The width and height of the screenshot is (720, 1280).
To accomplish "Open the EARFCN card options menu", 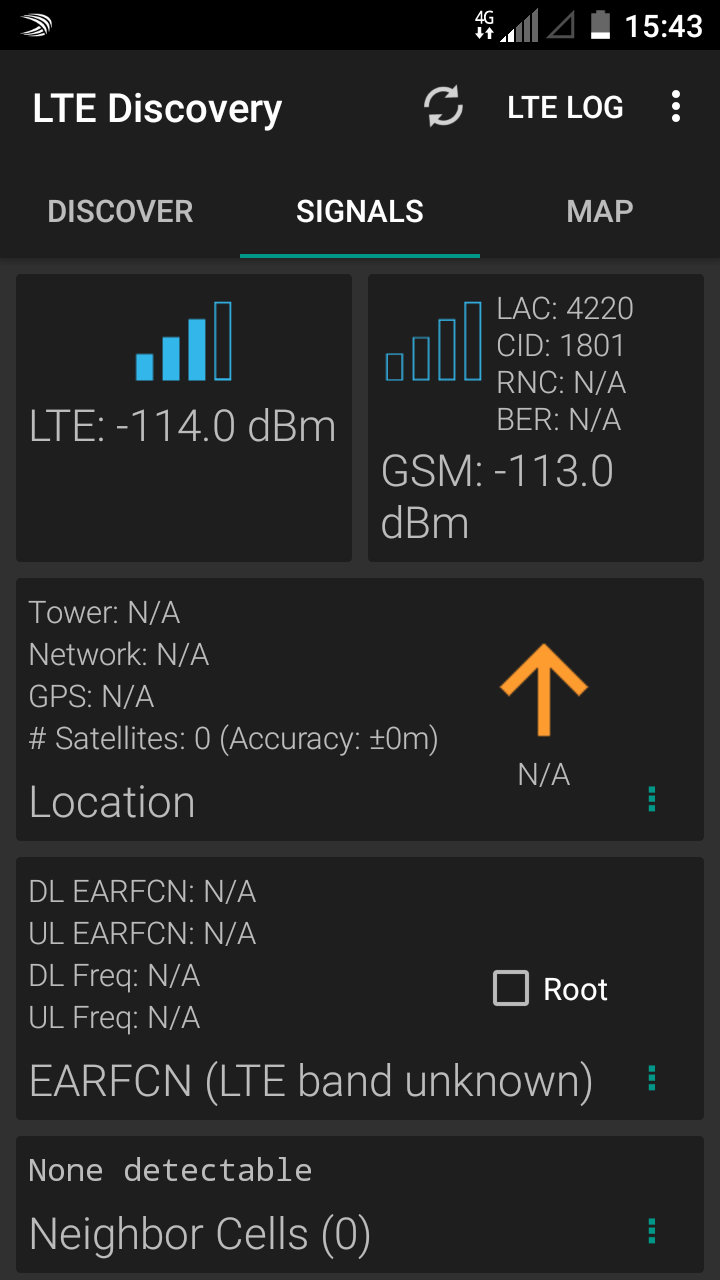I will click(x=652, y=1078).
